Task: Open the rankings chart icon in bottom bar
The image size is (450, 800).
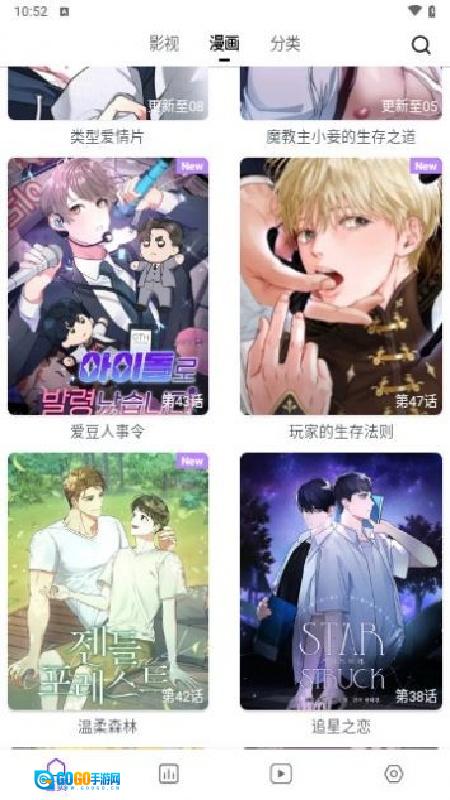Action: (x=168, y=774)
